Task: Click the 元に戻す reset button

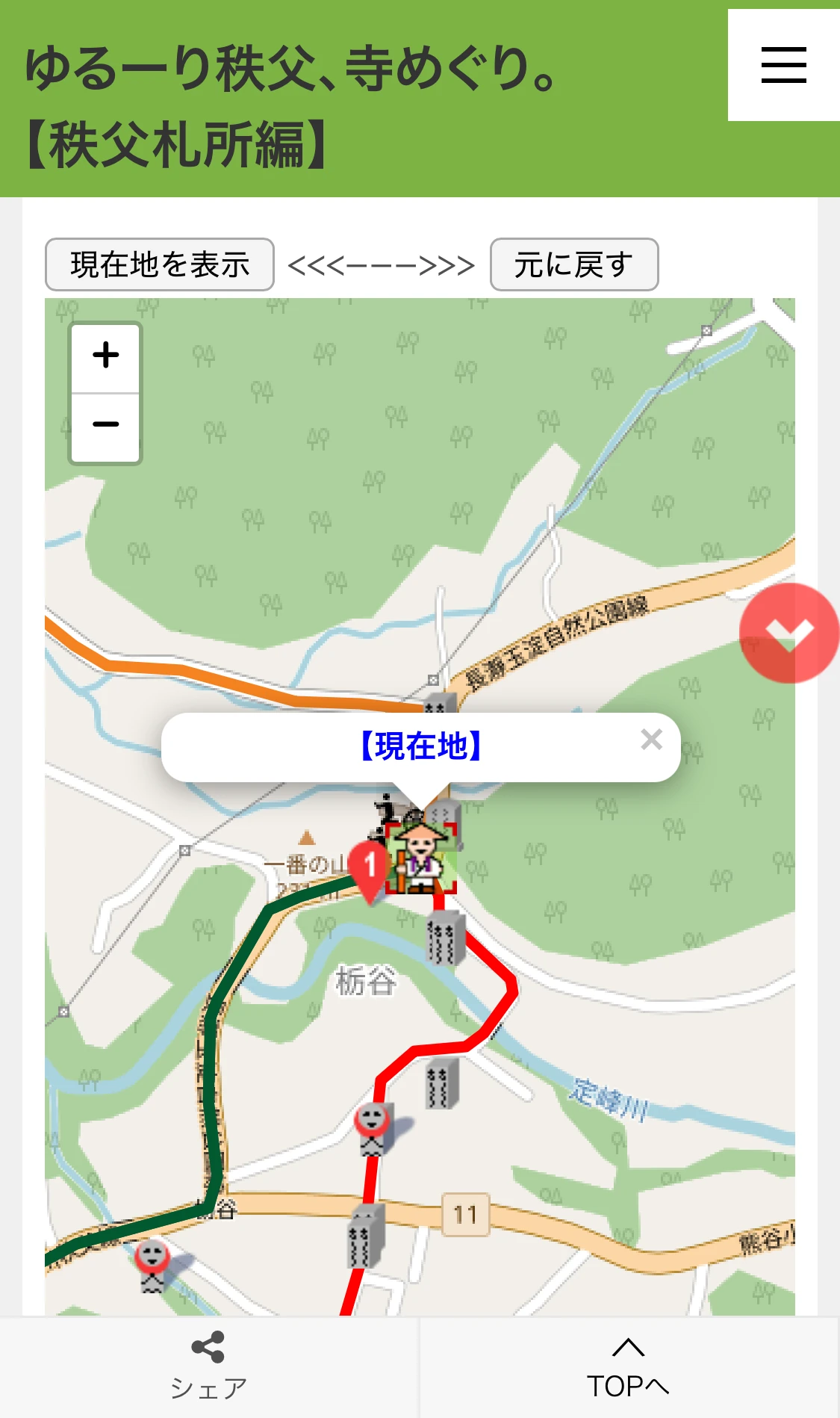Action: click(573, 264)
